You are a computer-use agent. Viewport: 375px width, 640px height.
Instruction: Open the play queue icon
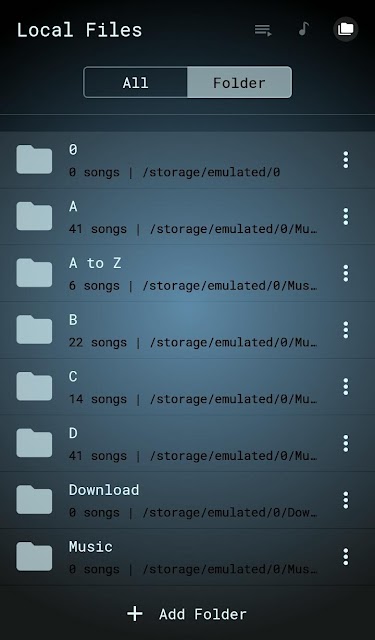tap(263, 30)
